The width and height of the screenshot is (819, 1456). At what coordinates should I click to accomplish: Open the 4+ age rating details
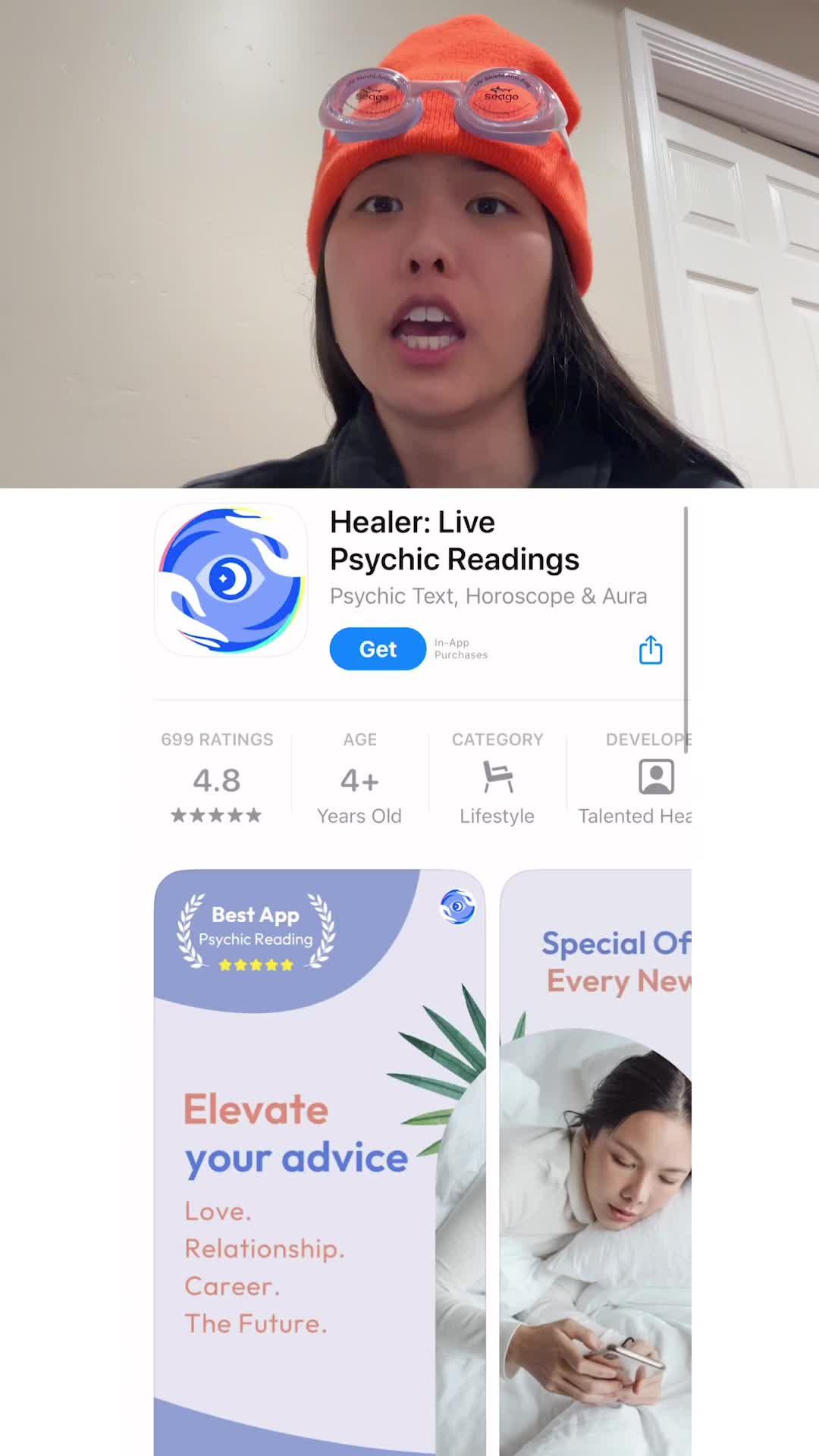point(359,779)
